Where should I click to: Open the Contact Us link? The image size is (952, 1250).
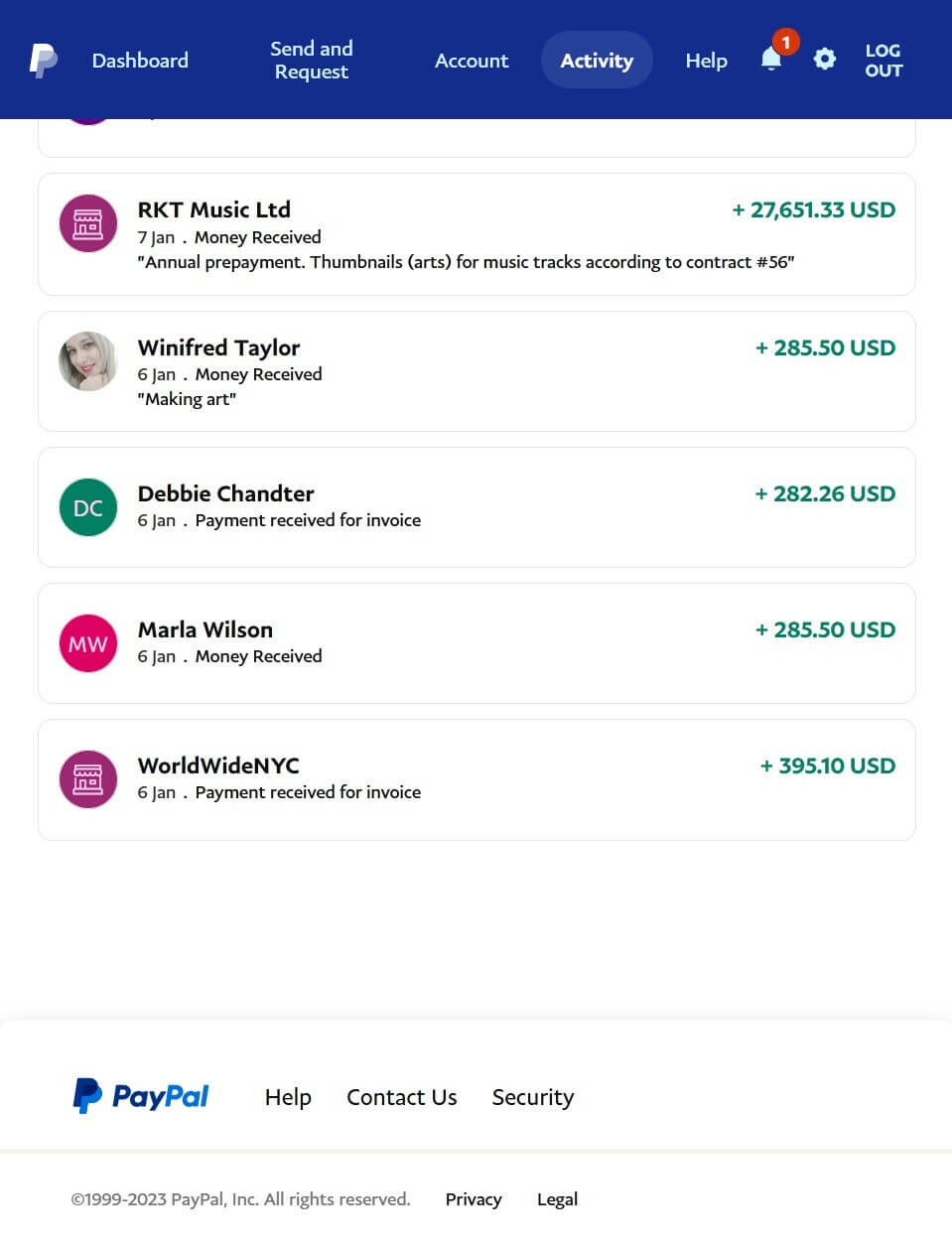401,1097
